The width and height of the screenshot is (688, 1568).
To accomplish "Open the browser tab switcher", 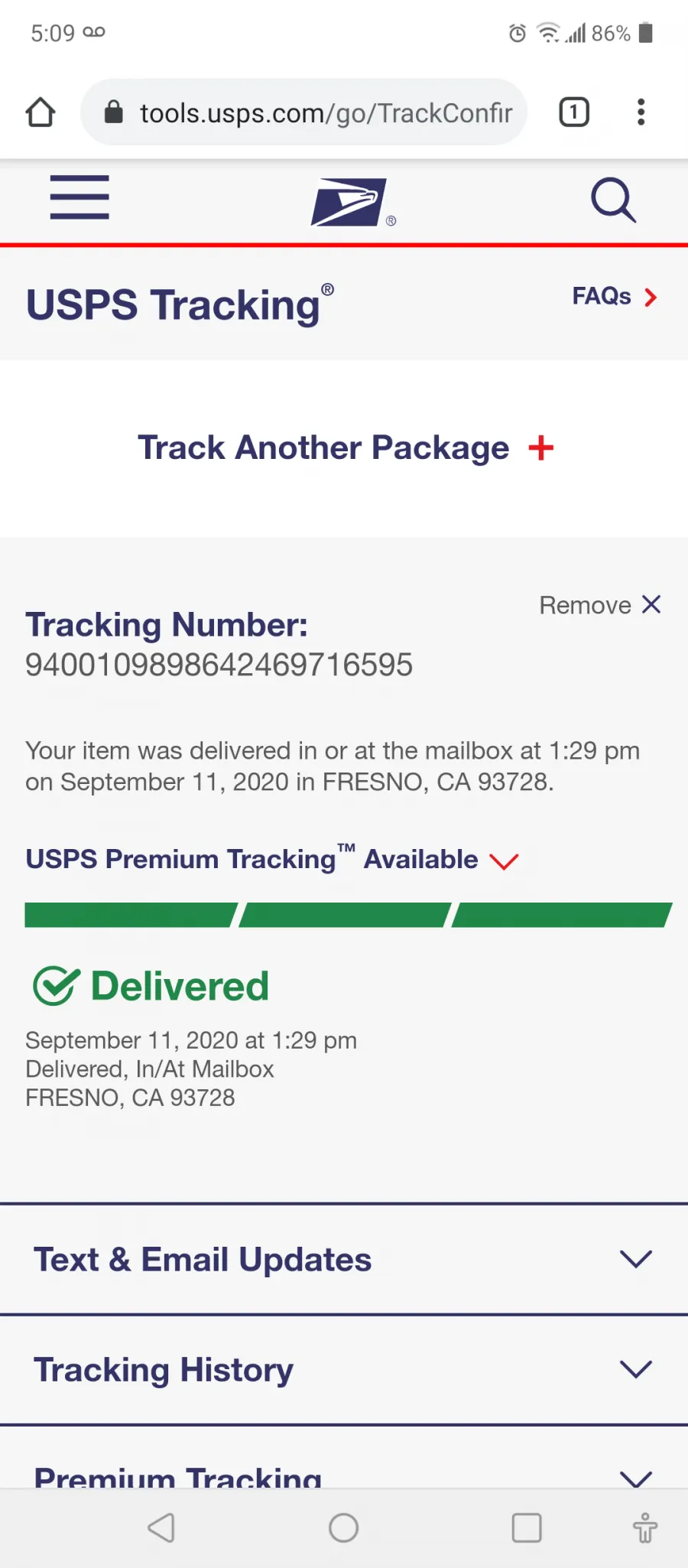I will point(574,112).
